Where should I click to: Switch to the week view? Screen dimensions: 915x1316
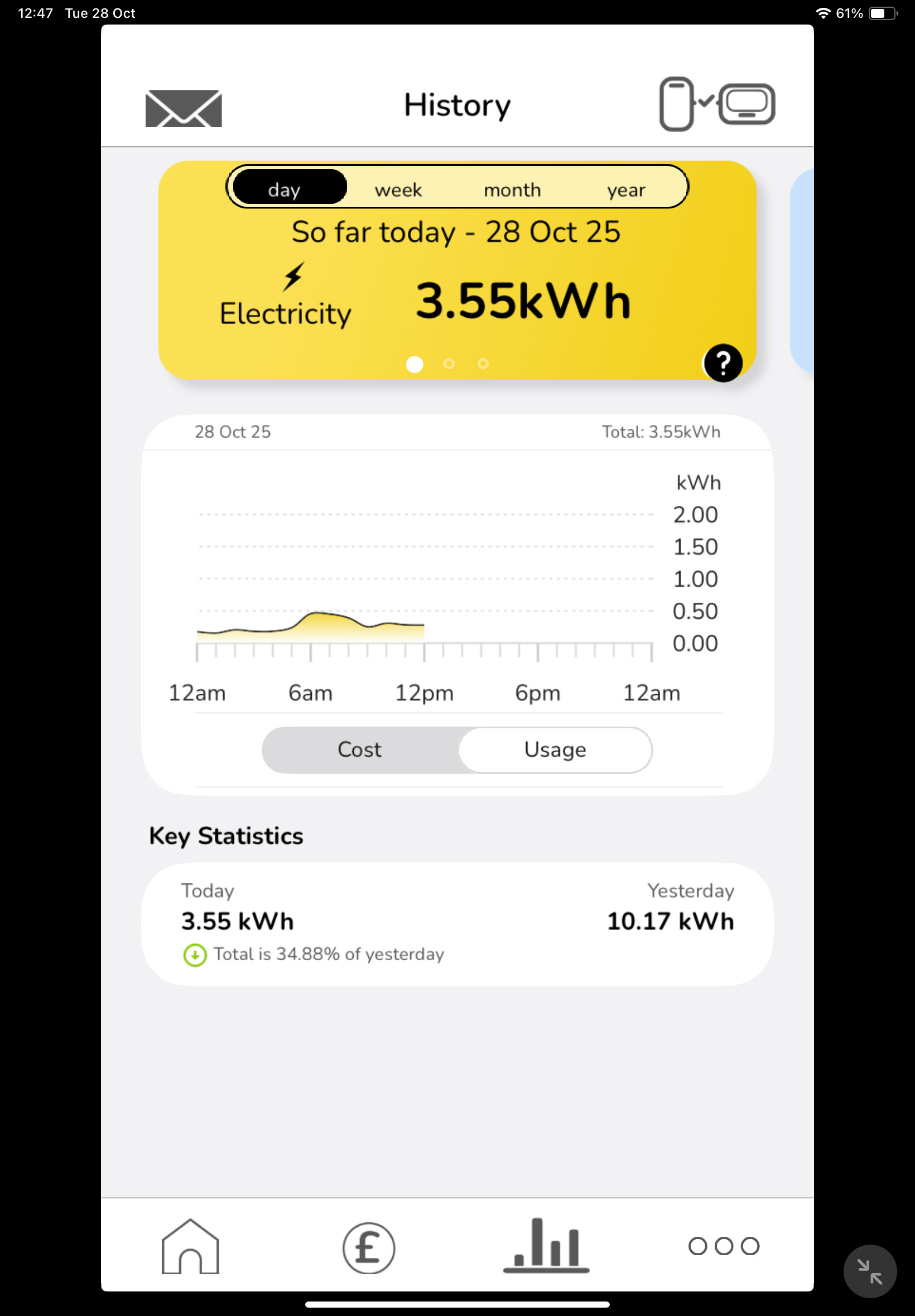[x=398, y=189]
